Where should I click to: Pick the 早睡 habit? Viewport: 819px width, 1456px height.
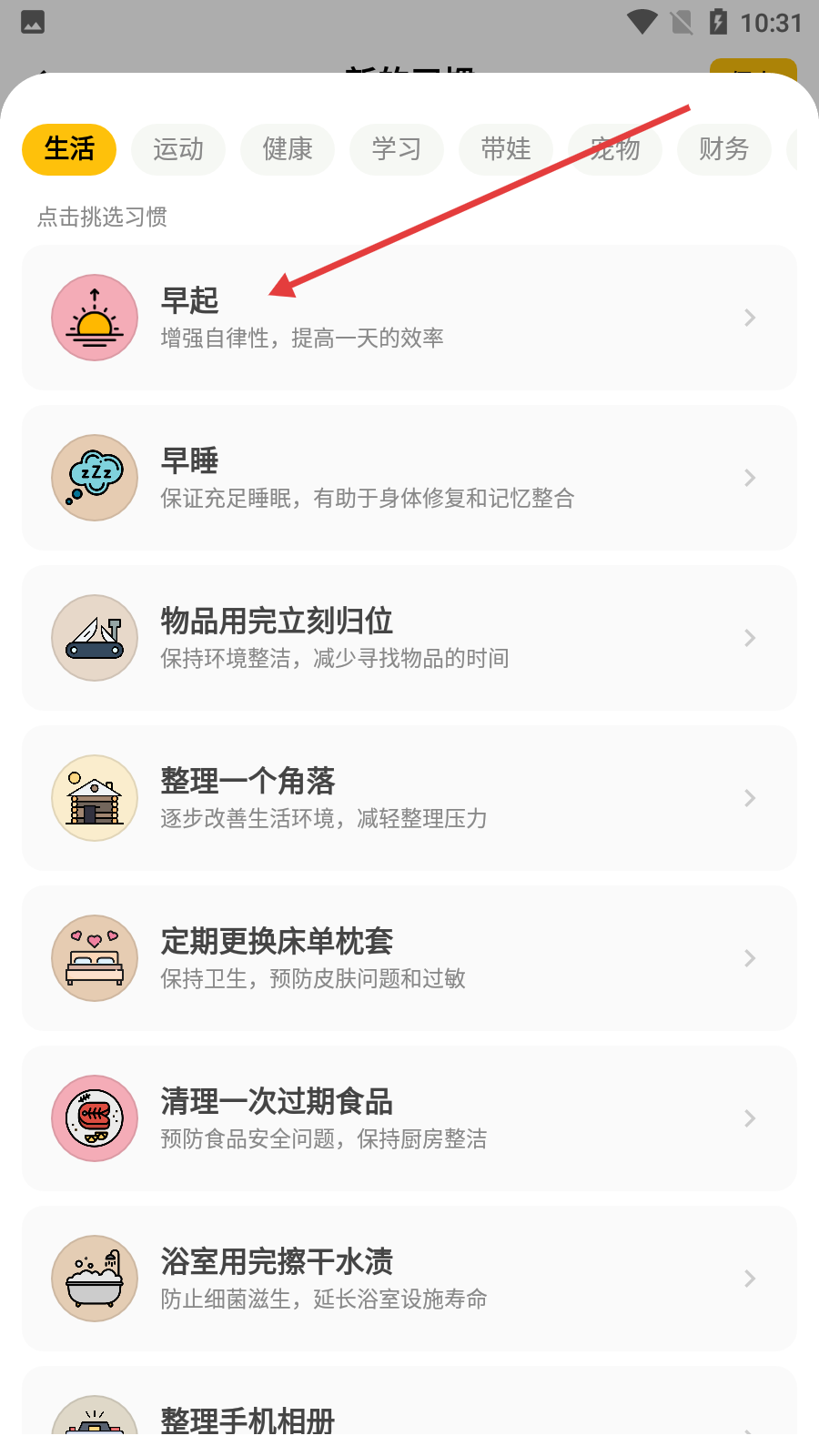point(409,478)
